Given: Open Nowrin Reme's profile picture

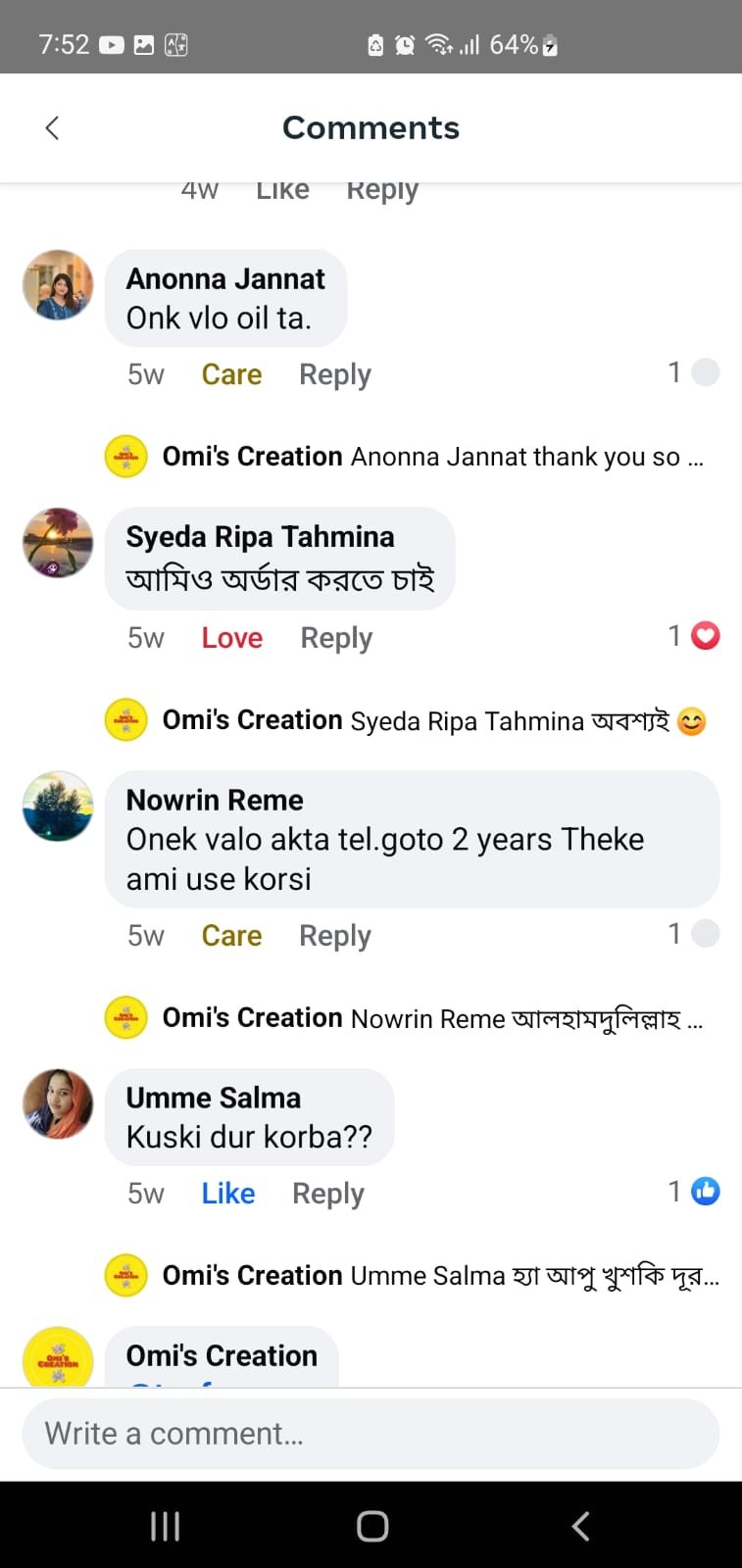Looking at the screenshot, I should (x=58, y=807).
